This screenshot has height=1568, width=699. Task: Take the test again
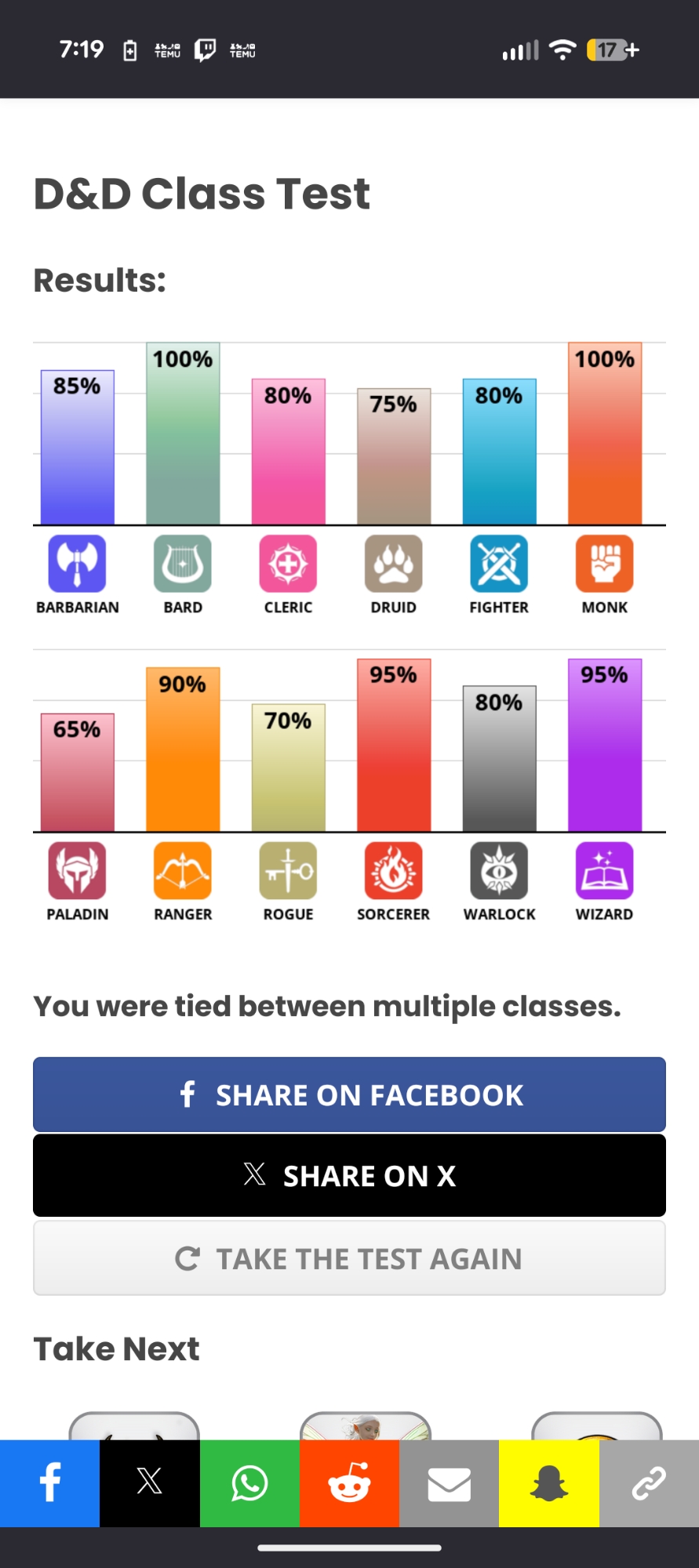coord(349,1258)
